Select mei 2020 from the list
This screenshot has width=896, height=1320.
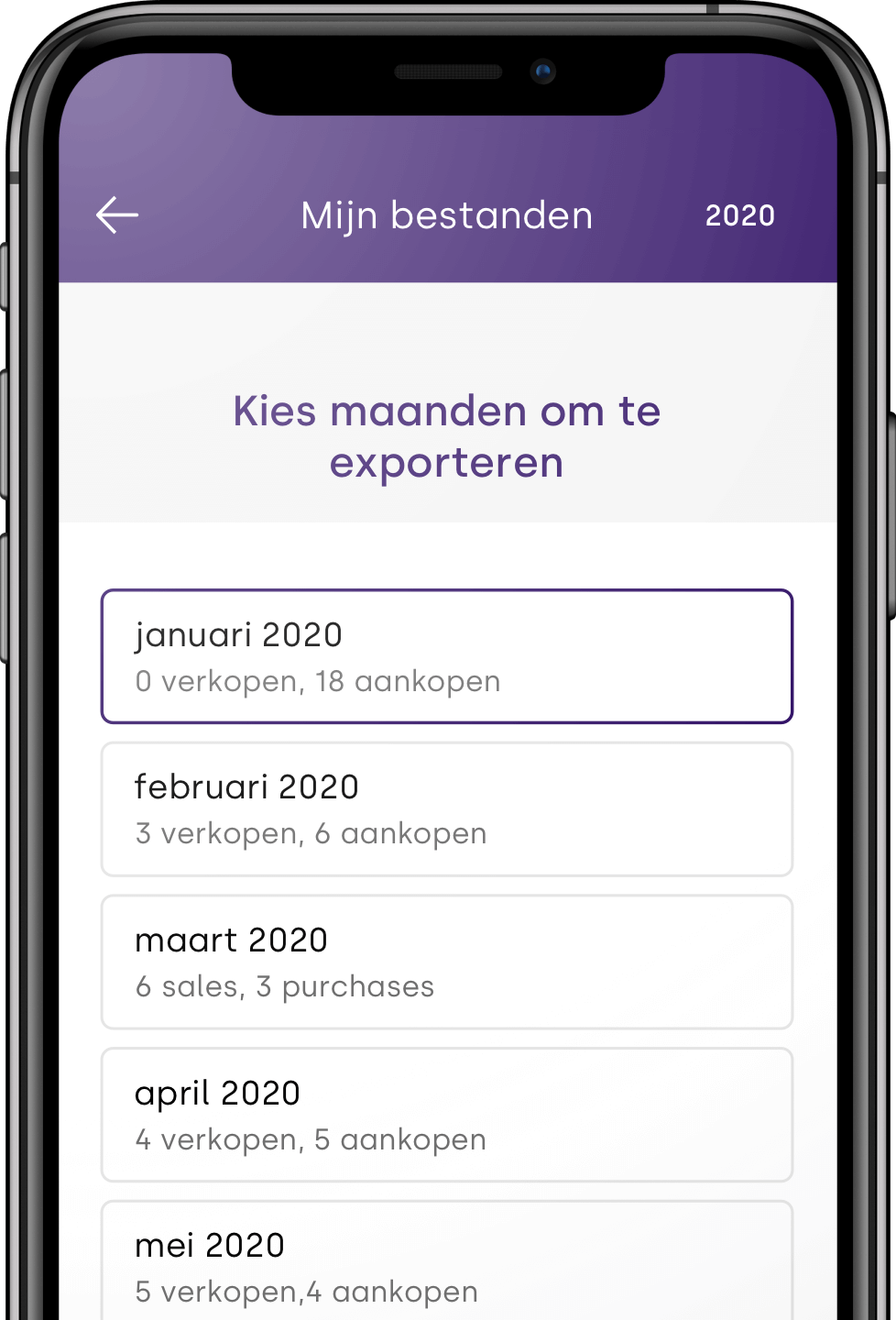click(x=446, y=1265)
